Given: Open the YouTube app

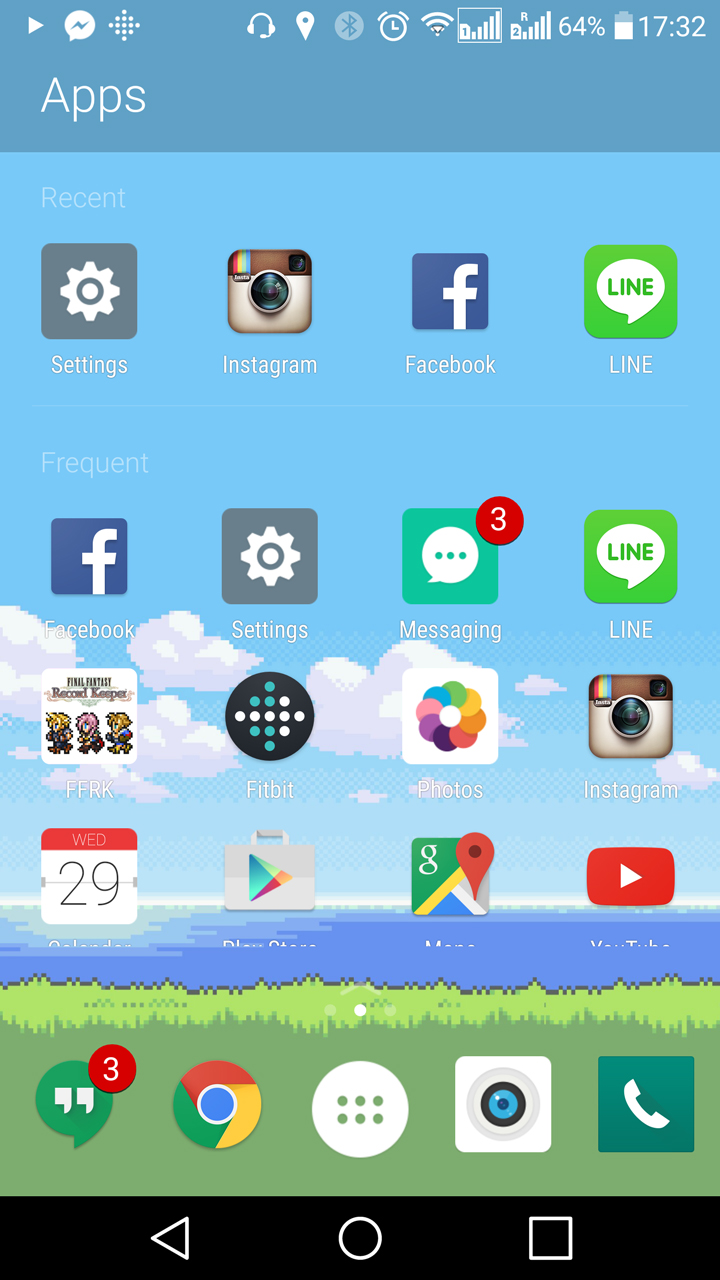Looking at the screenshot, I should point(630,876).
